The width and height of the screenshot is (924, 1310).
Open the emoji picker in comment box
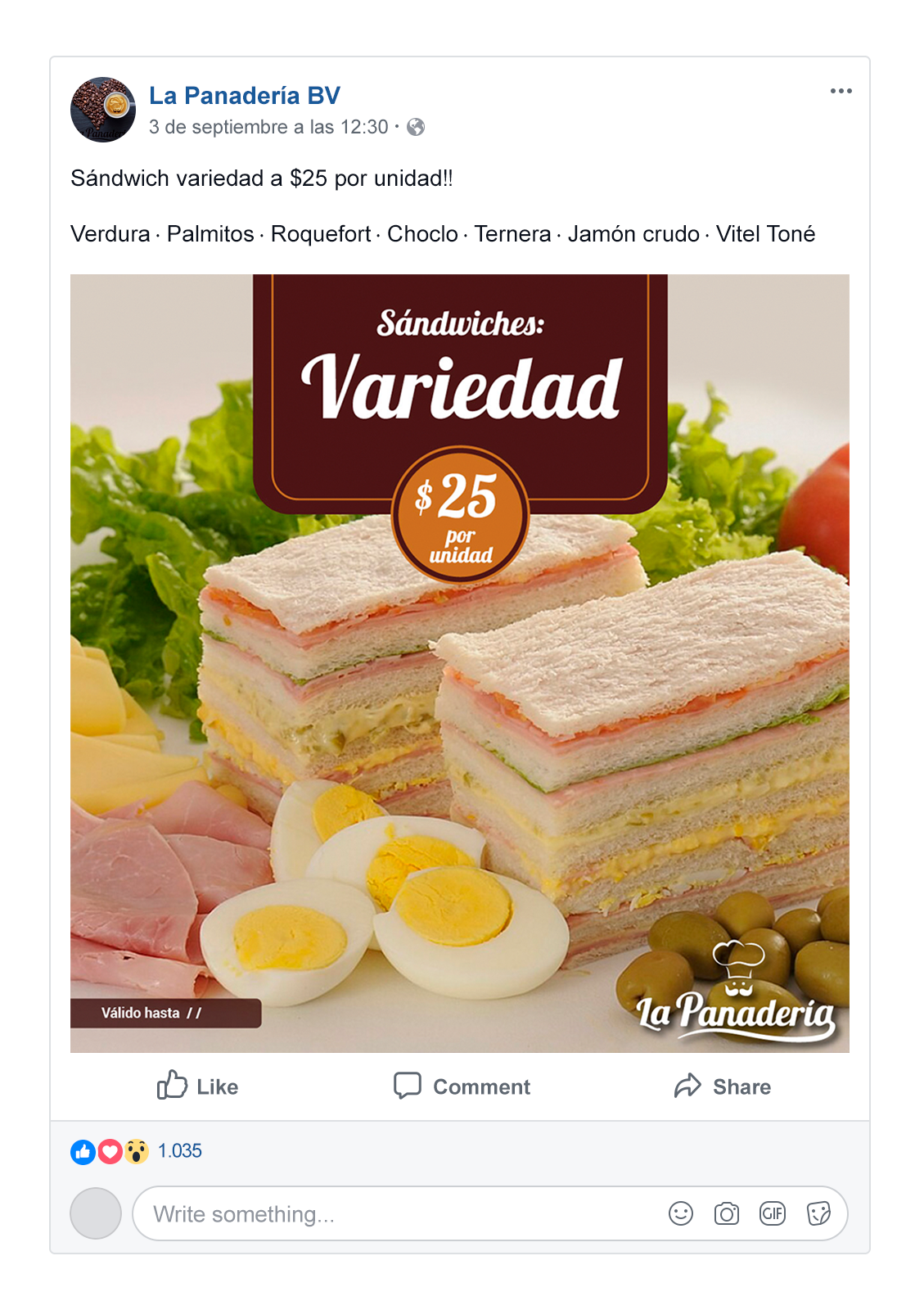point(681,1213)
